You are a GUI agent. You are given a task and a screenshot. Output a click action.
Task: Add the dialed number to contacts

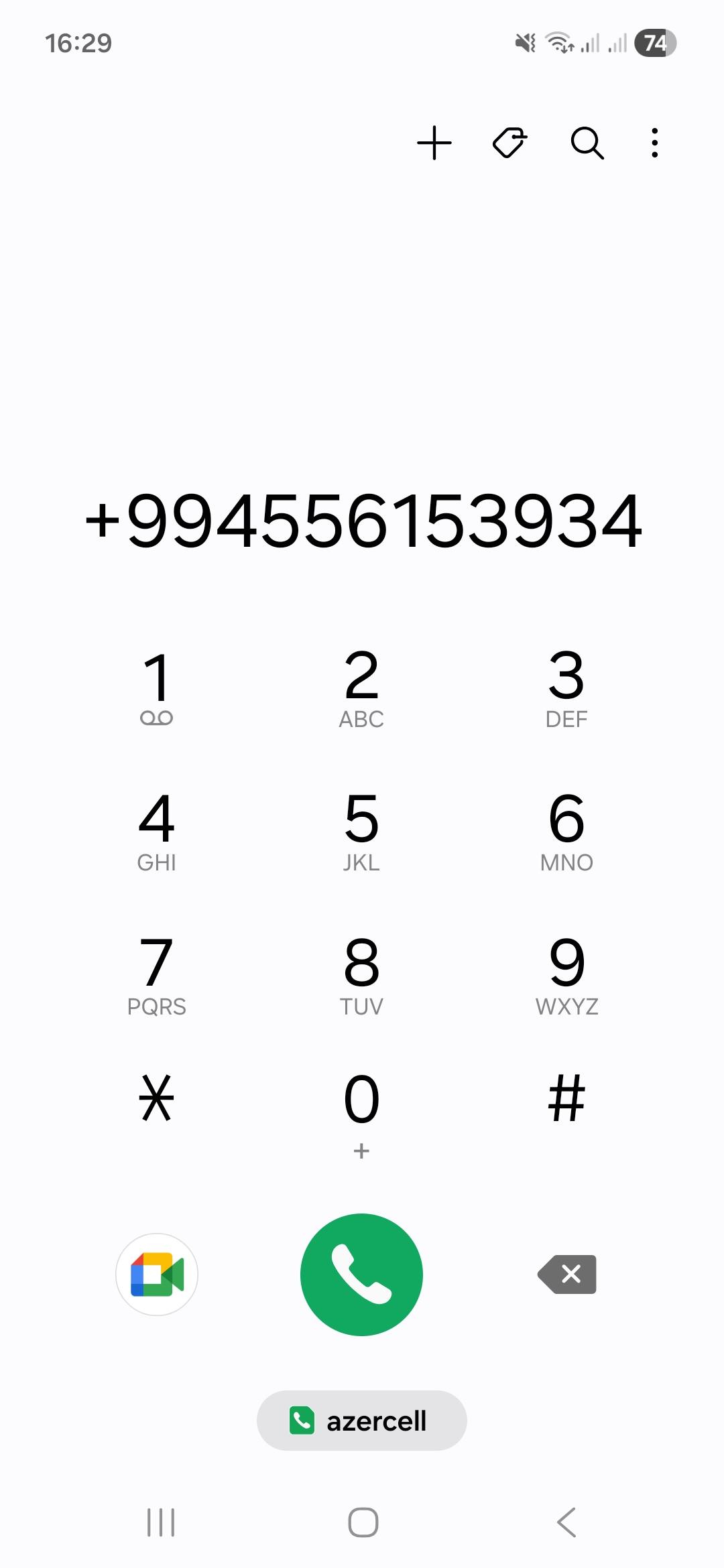coord(434,143)
